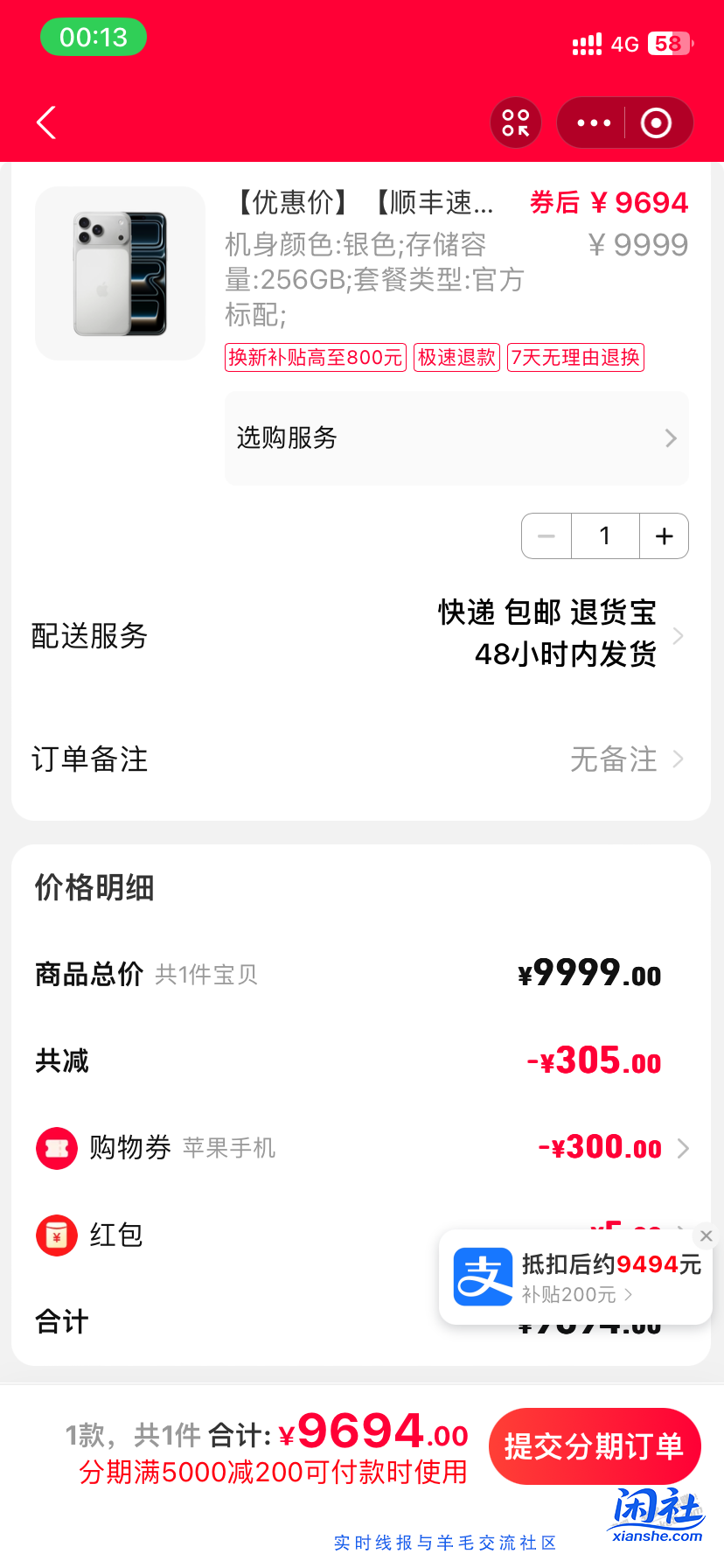Open the mini-program QR code icon
Viewport: 724px width, 1568px height.
click(x=515, y=122)
